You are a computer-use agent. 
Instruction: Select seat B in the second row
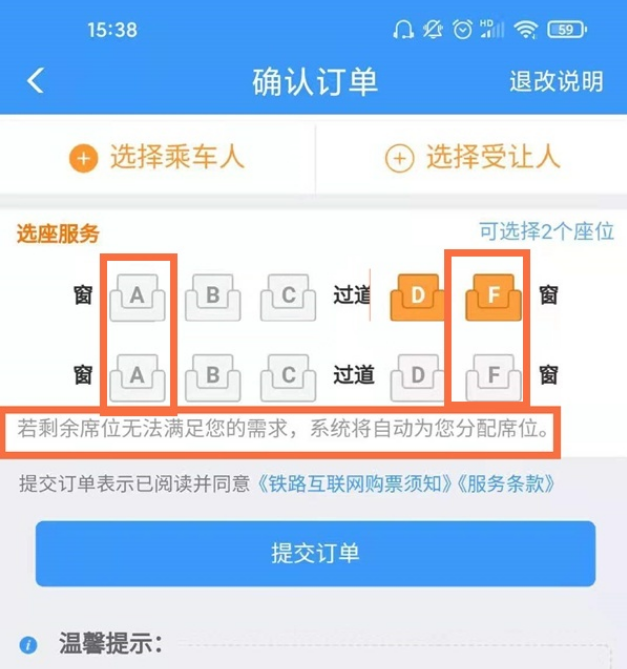tap(213, 376)
